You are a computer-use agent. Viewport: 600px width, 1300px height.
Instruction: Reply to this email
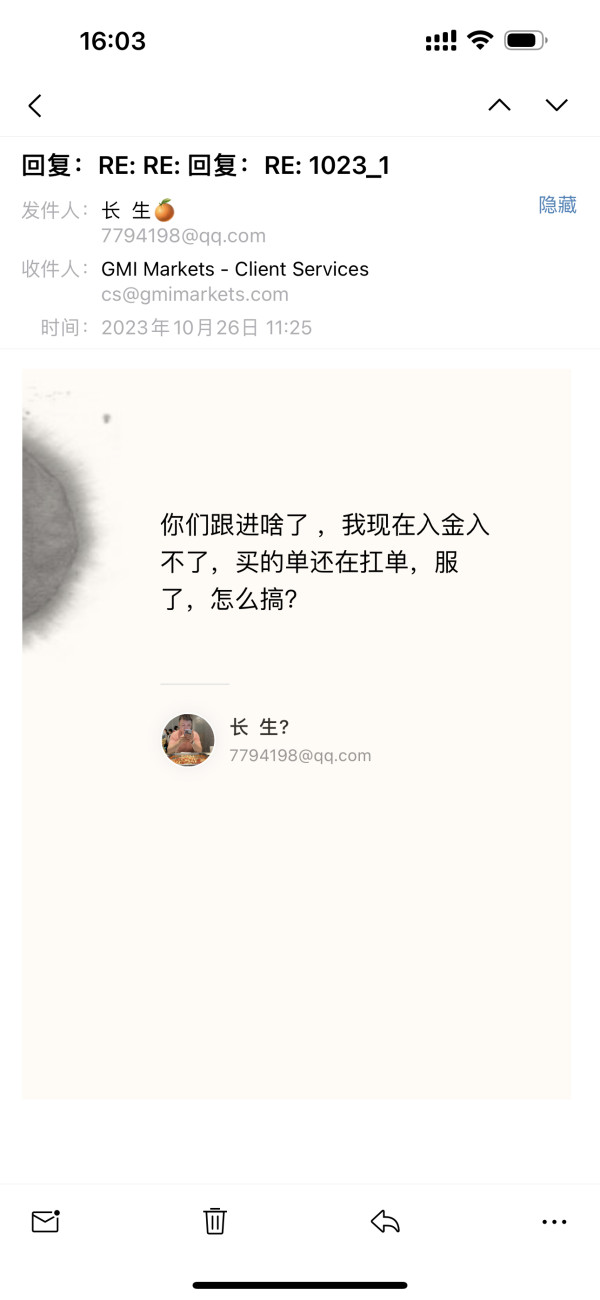pyautogui.click(x=385, y=1221)
